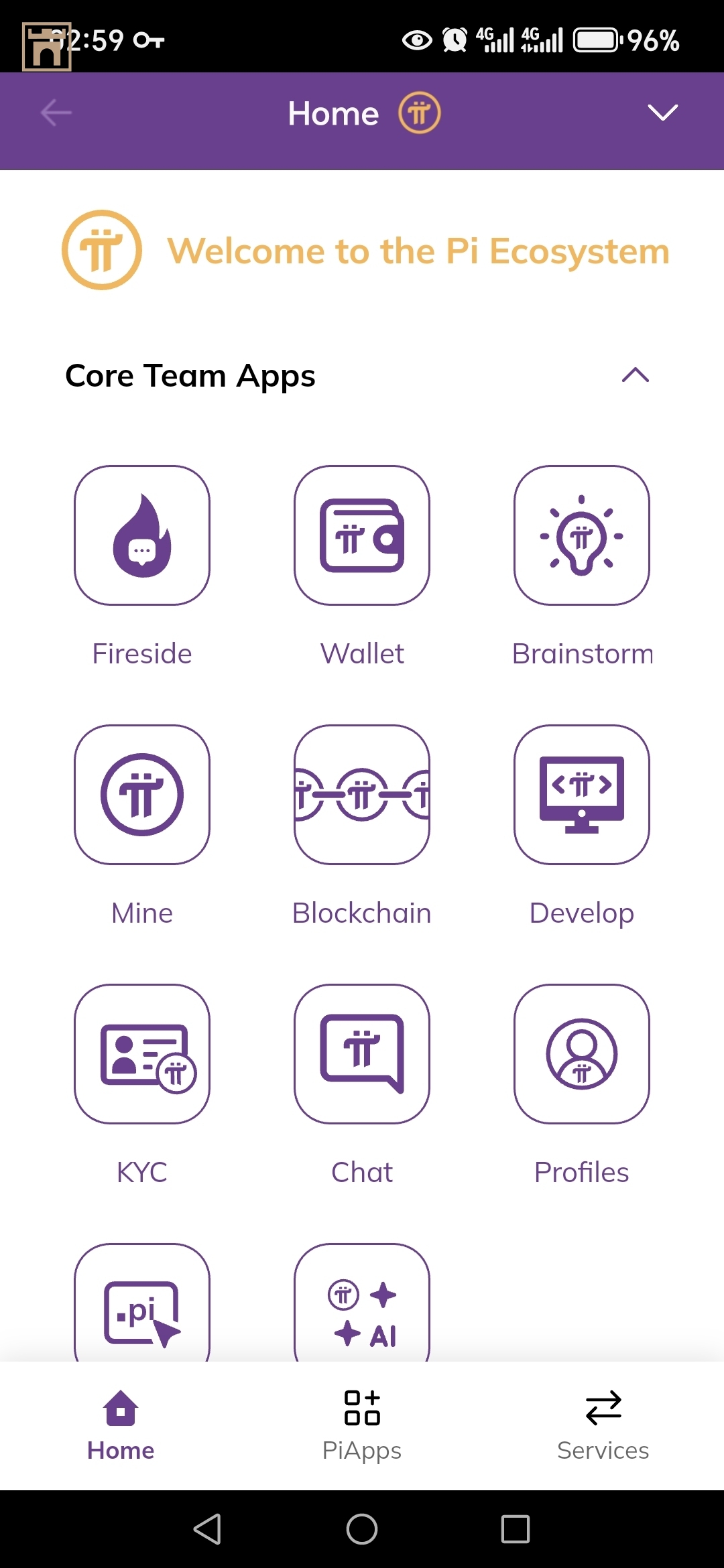Tap the system back button
The image size is (724, 1568).
click(x=207, y=1529)
